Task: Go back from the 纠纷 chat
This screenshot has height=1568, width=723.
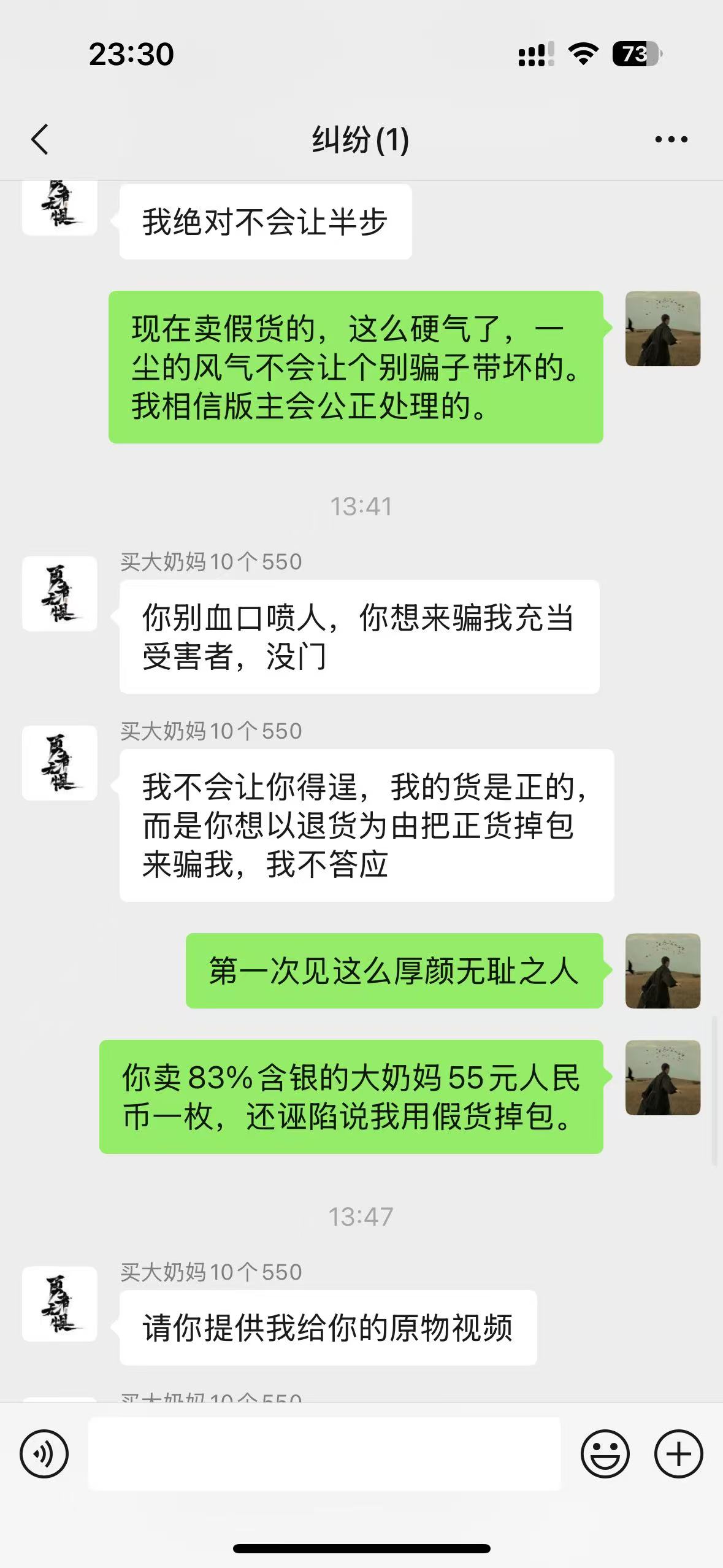Action: click(x=40, y=139)
